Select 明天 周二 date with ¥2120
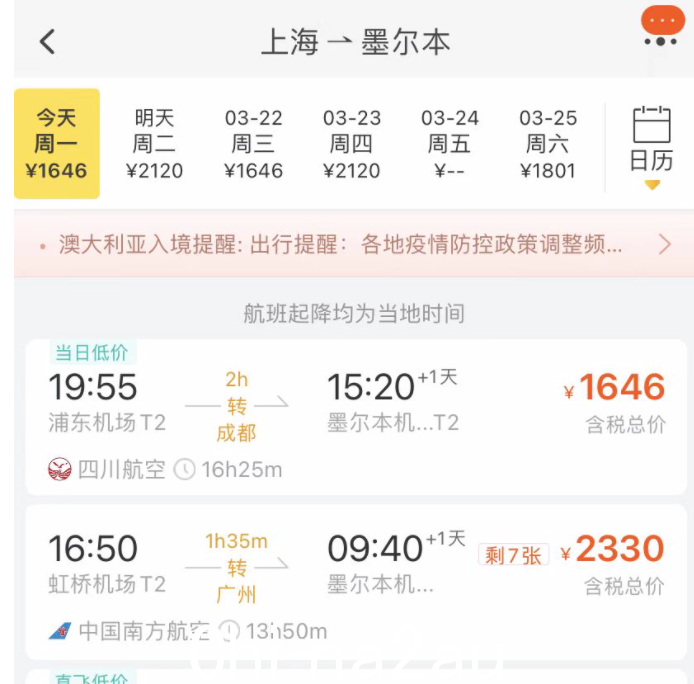This screenshot has height=684, width=694. [155, 144]
